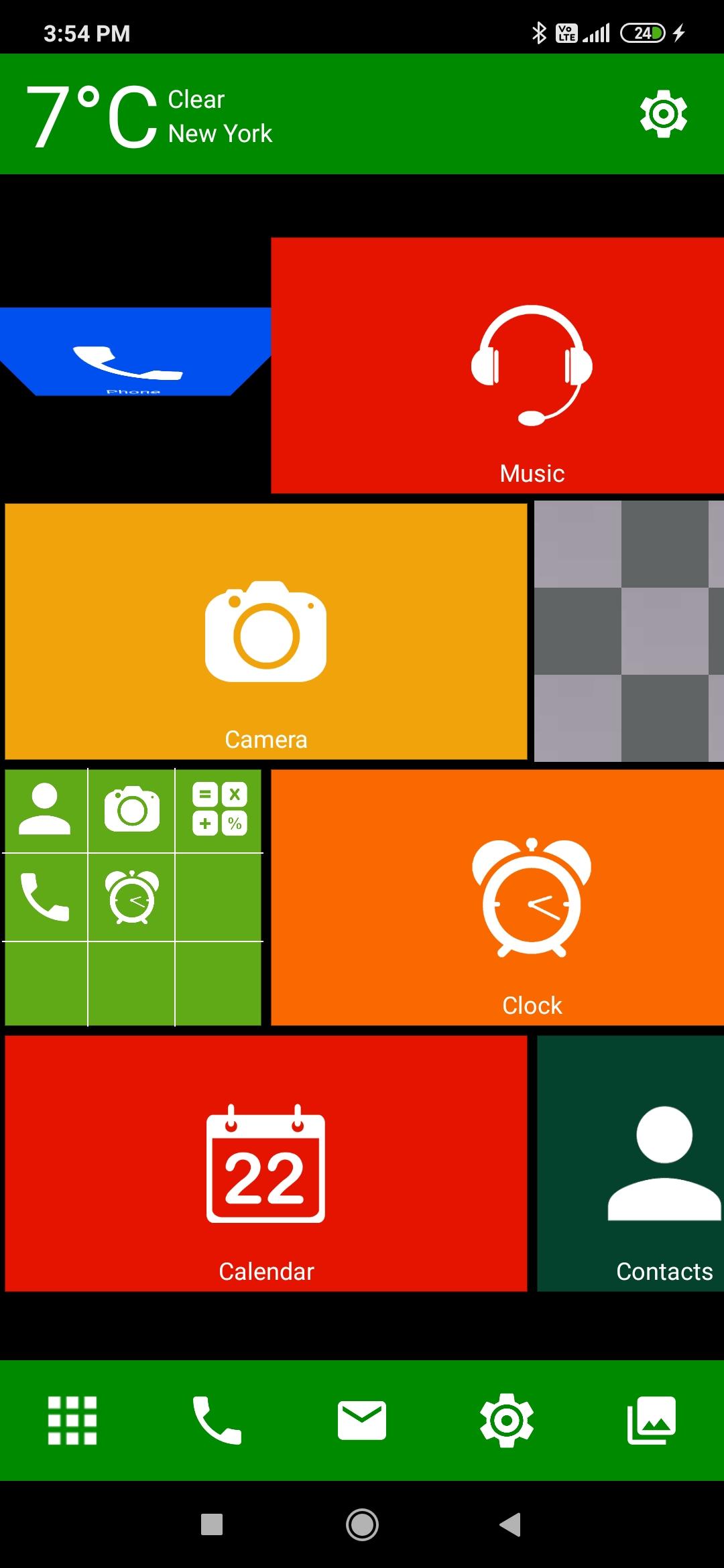Tap the gray checkered tile
Viewport: 724px width, 1568px height.
coord(628,631)
